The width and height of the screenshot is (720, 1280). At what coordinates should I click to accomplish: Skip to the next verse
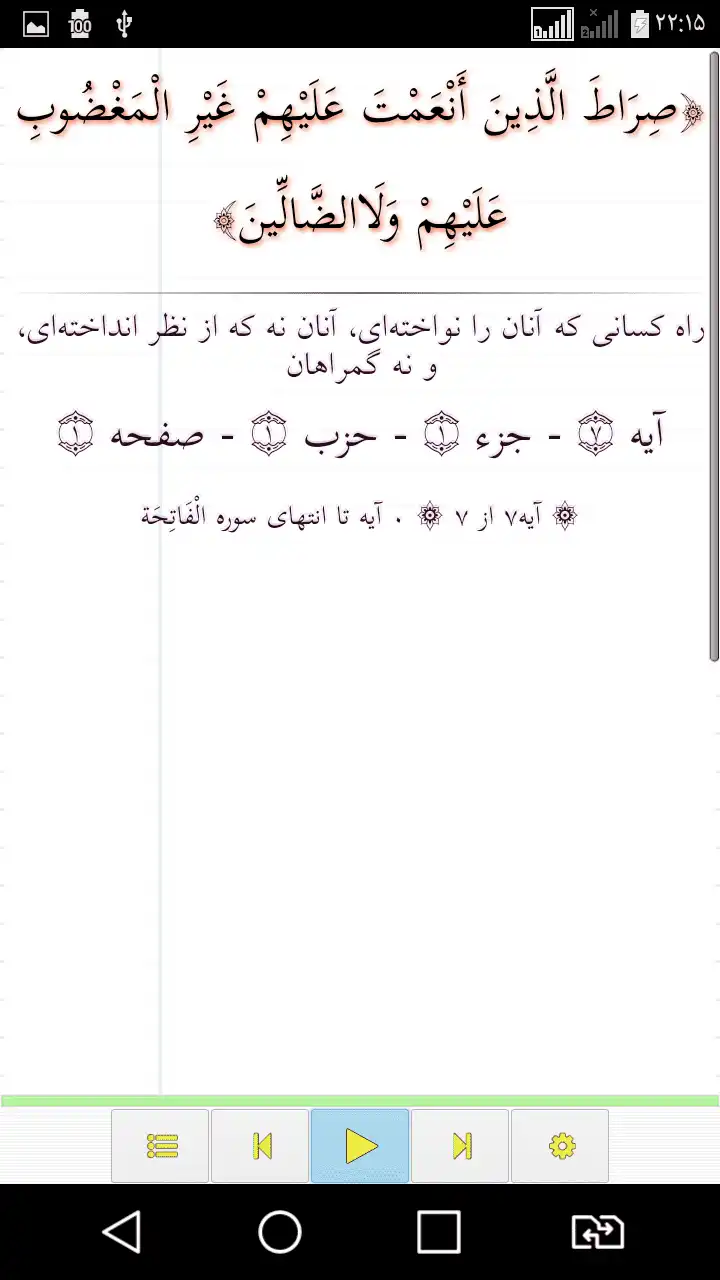[x=460, y=1146]
